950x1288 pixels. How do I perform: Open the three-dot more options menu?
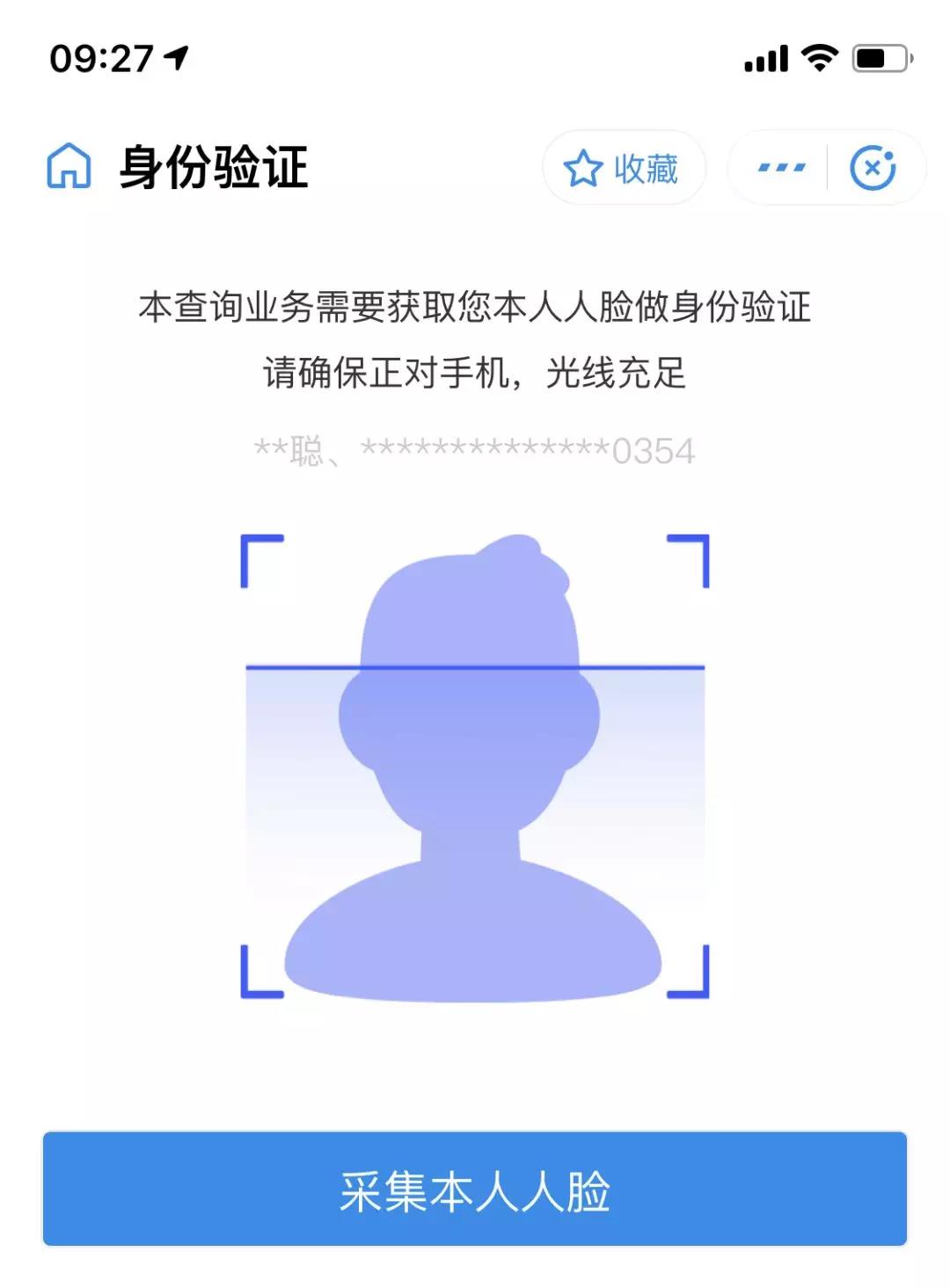coord(780,167)
